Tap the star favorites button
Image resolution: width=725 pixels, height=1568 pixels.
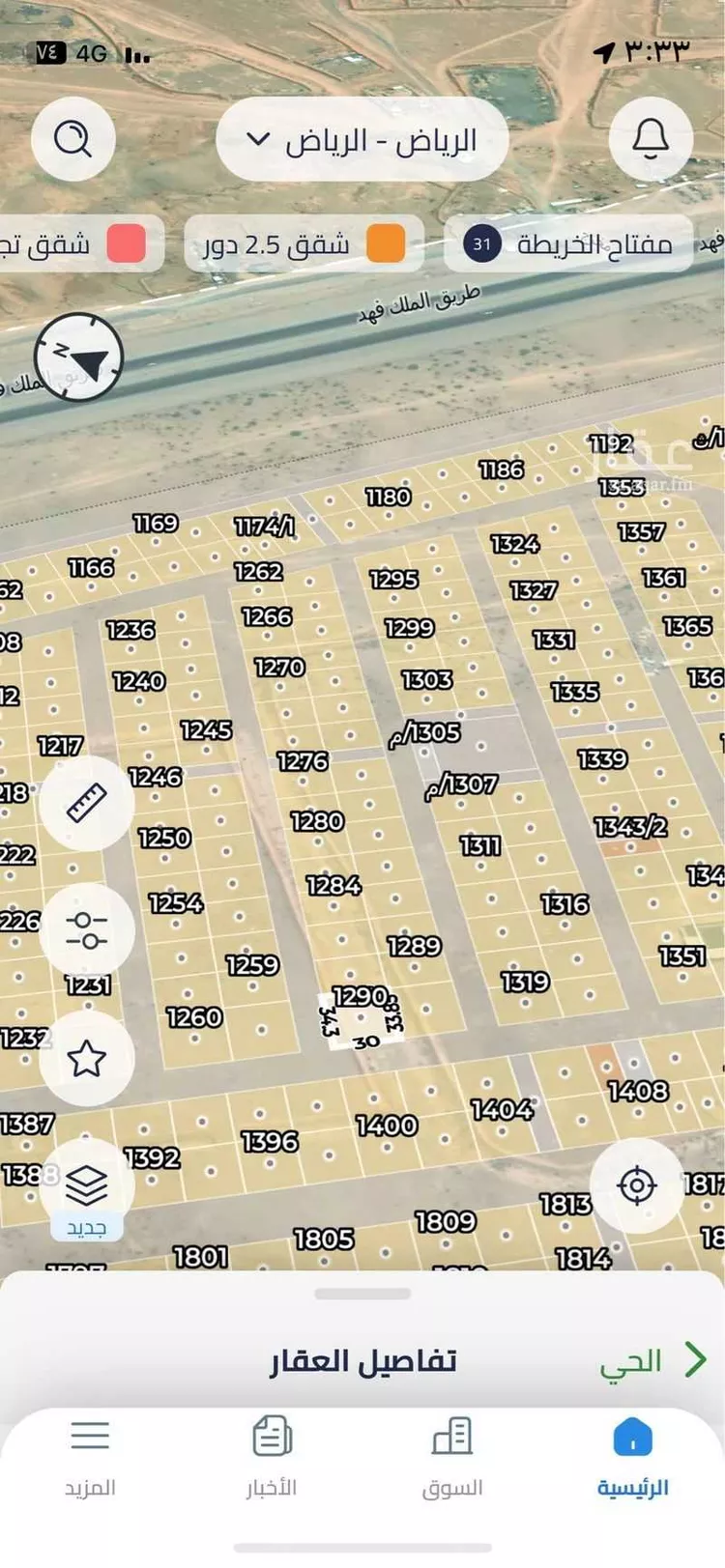pyautogui.click(x=87, y=1059)
